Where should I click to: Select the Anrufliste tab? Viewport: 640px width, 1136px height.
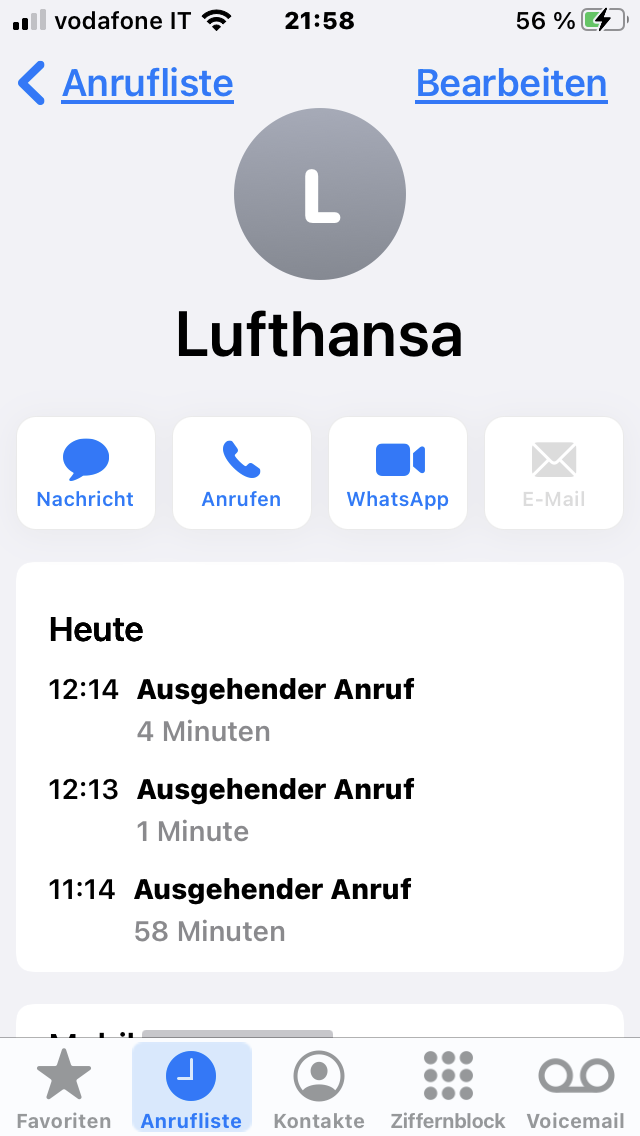[191, 1088]
